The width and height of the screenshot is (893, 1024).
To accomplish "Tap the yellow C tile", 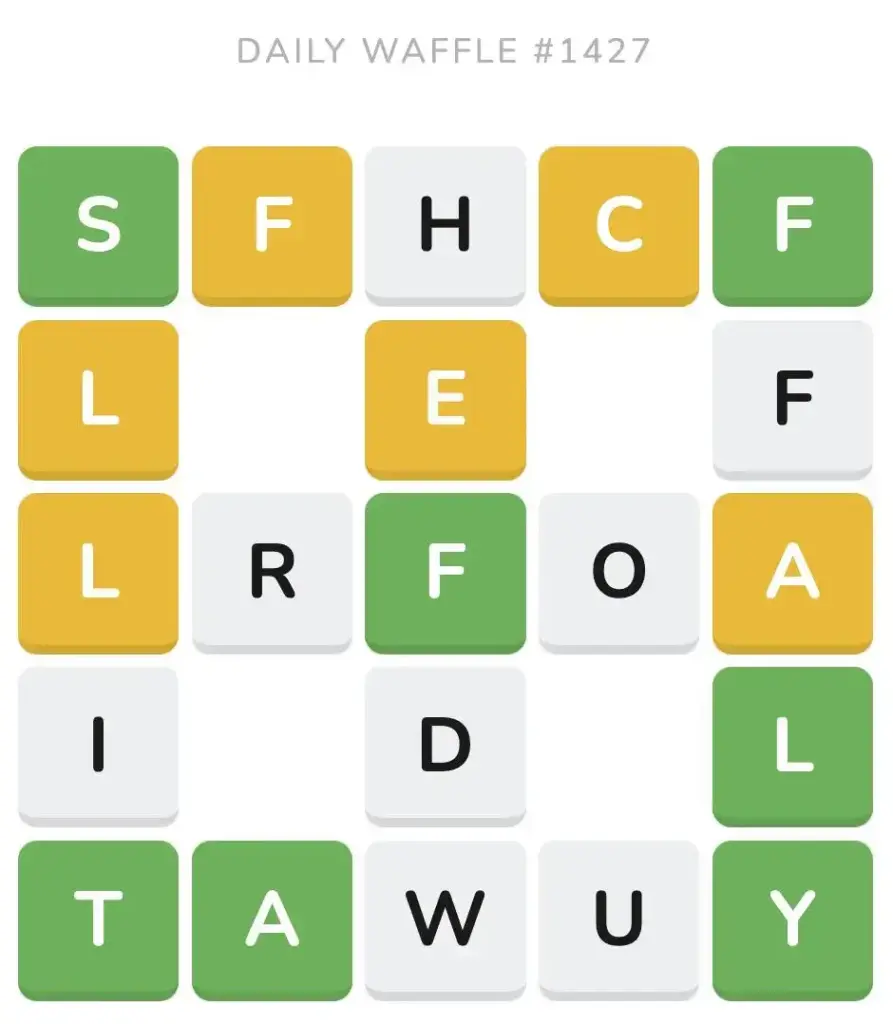I will pyautogui.click(x=619, y=225).
